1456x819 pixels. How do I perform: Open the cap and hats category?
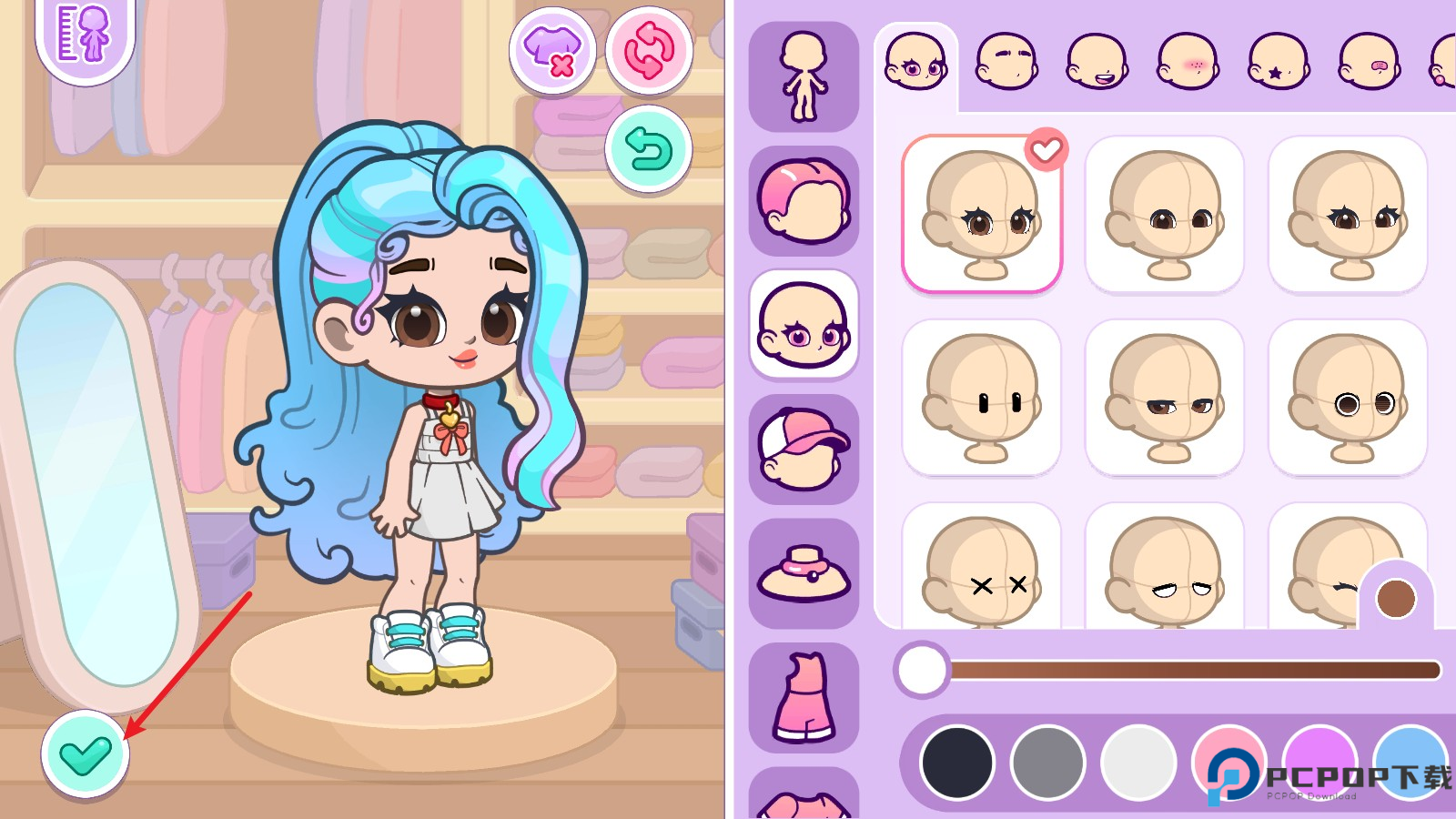point(804,450)
